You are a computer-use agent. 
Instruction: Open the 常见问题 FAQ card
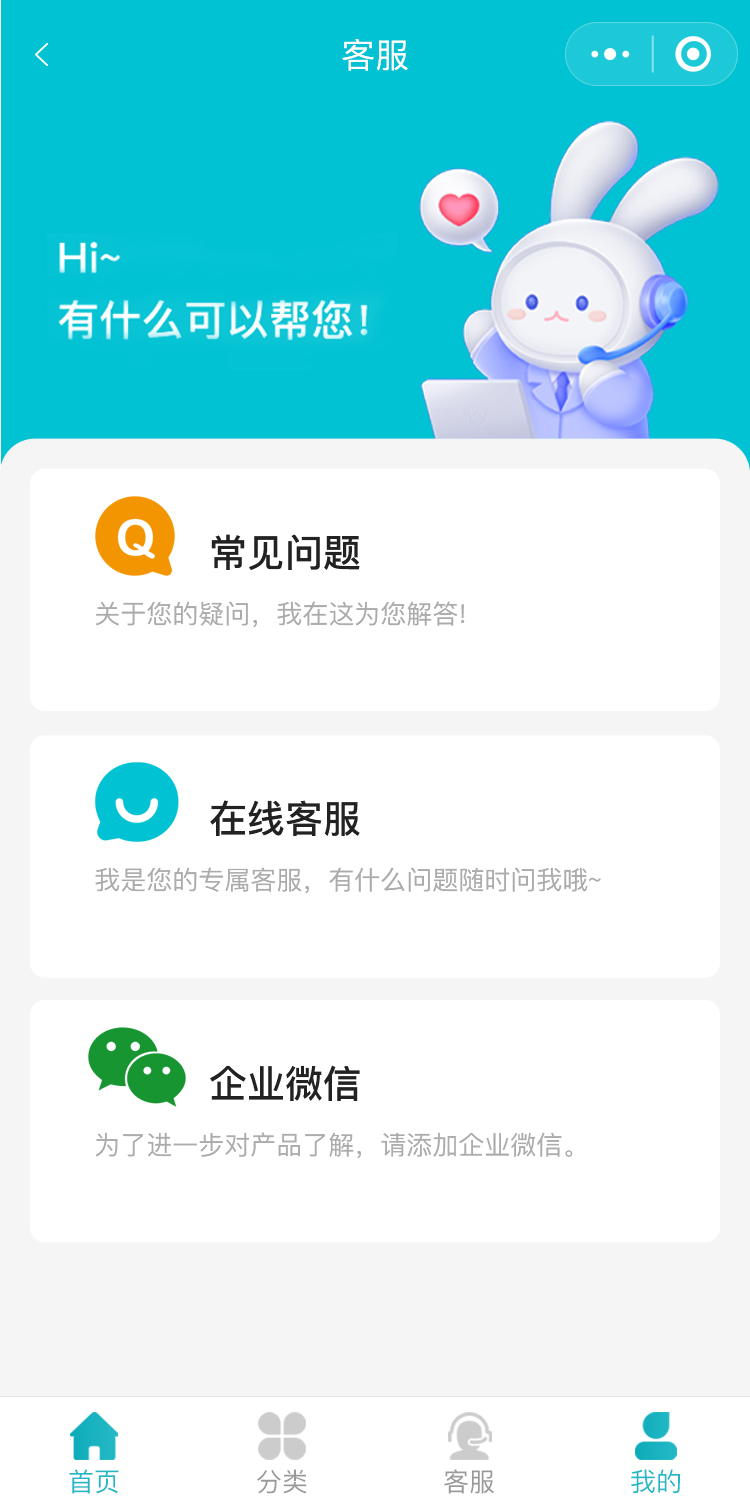point(375,590)
